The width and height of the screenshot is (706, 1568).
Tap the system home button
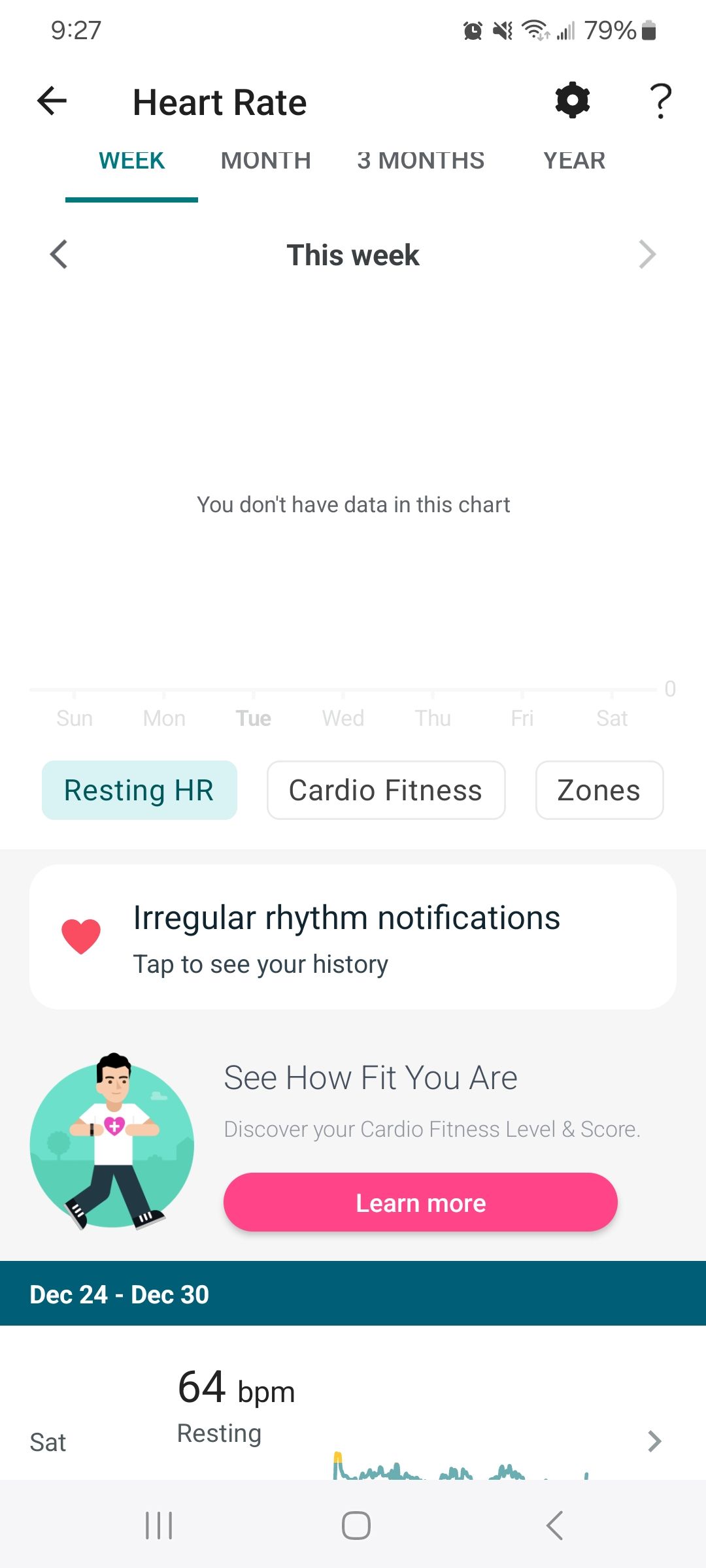(x=356, y=1526)
